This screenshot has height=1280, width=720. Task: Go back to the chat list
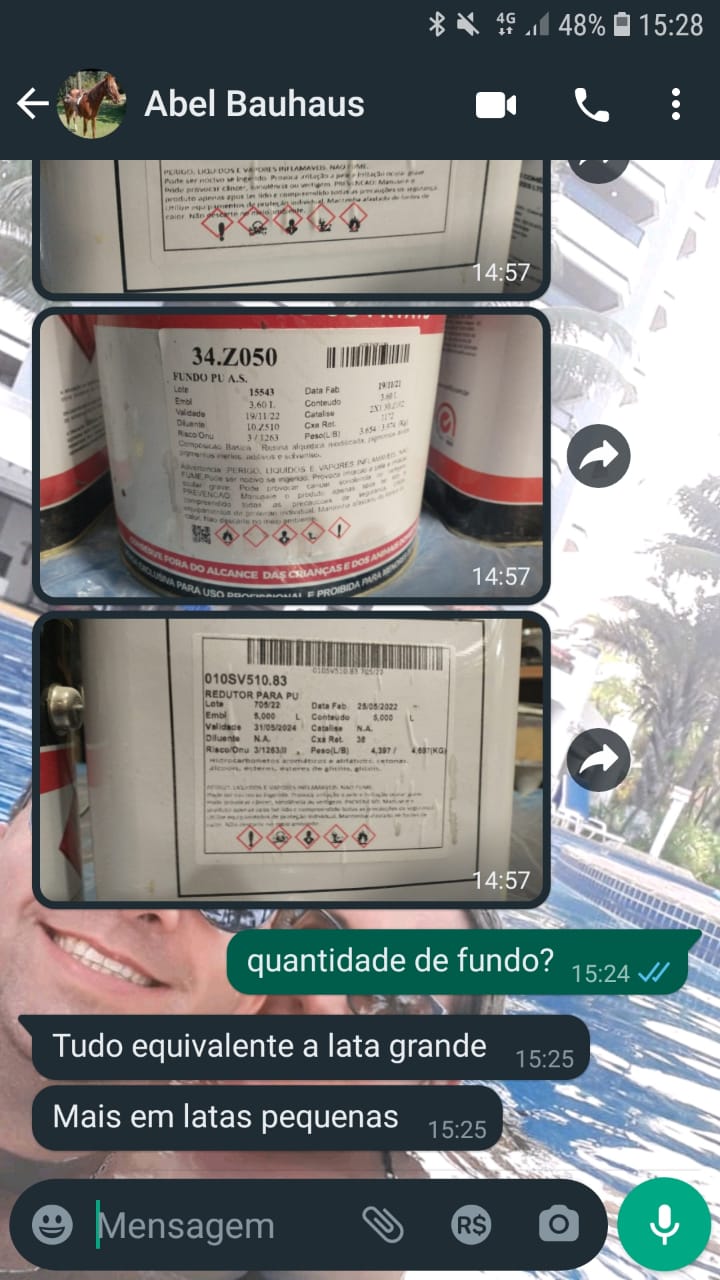pos(33,104)
